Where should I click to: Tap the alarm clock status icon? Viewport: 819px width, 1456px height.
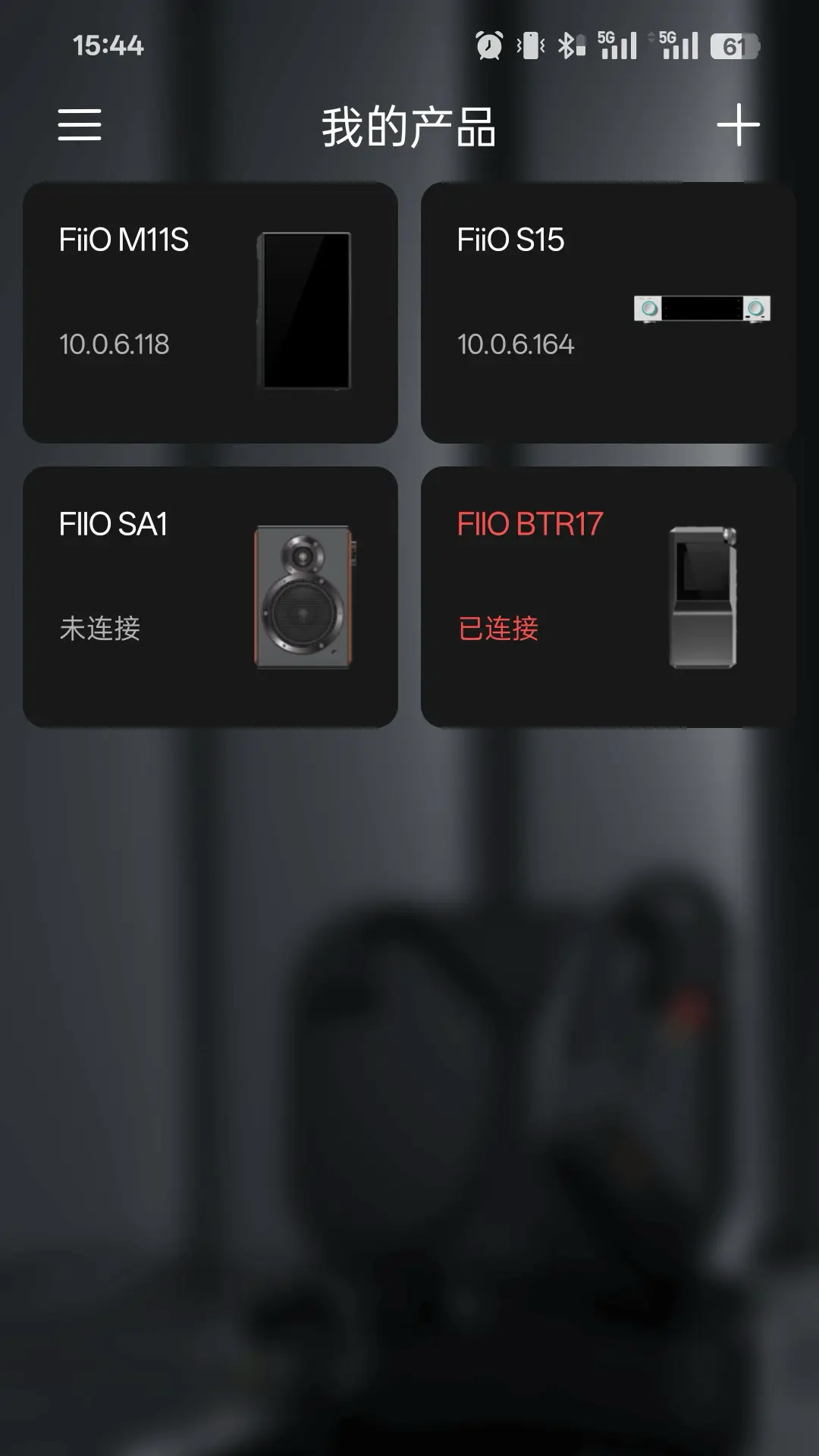[x=489, y=45]
